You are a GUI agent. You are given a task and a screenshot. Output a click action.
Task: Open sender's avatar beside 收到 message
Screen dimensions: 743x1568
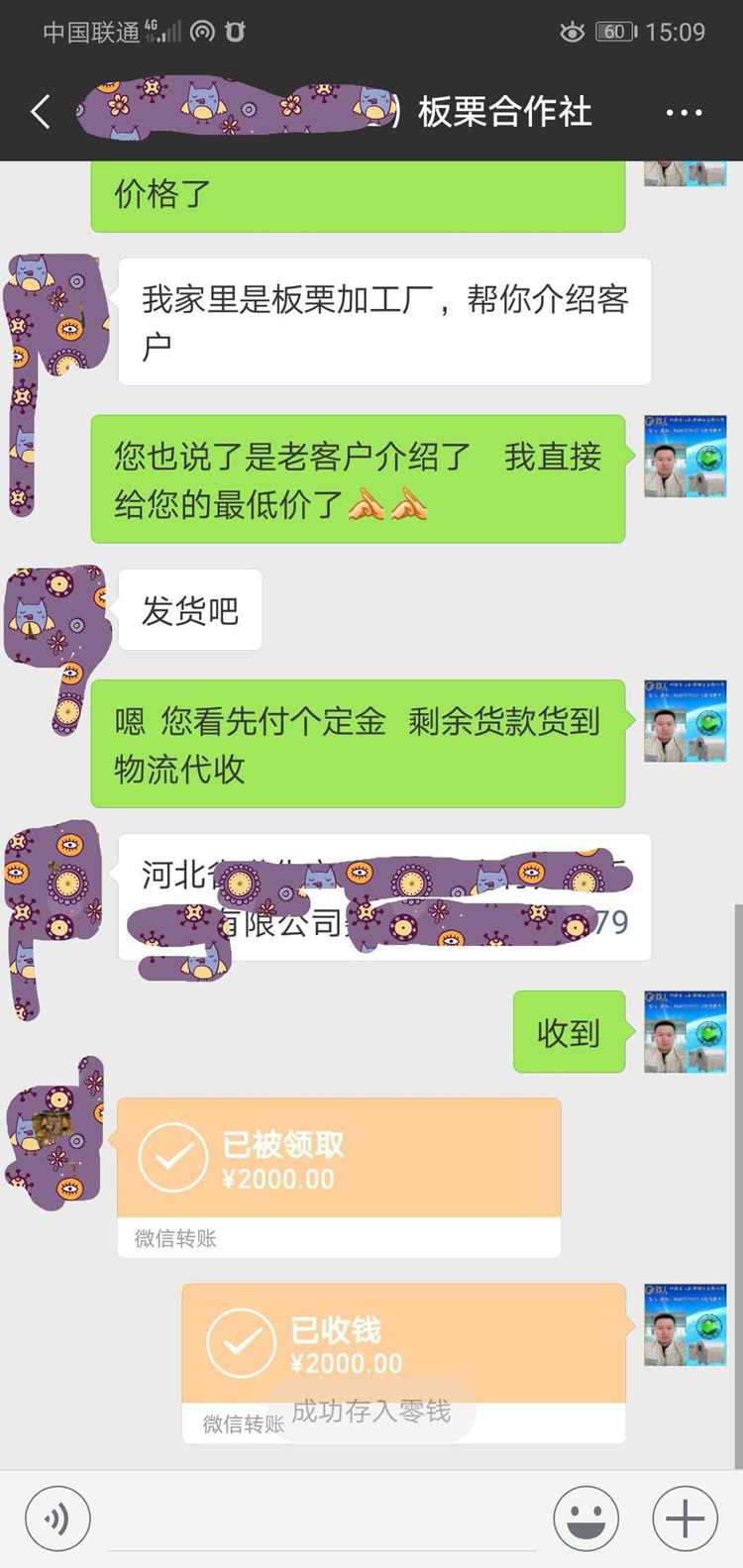[x=685, y=1031]
